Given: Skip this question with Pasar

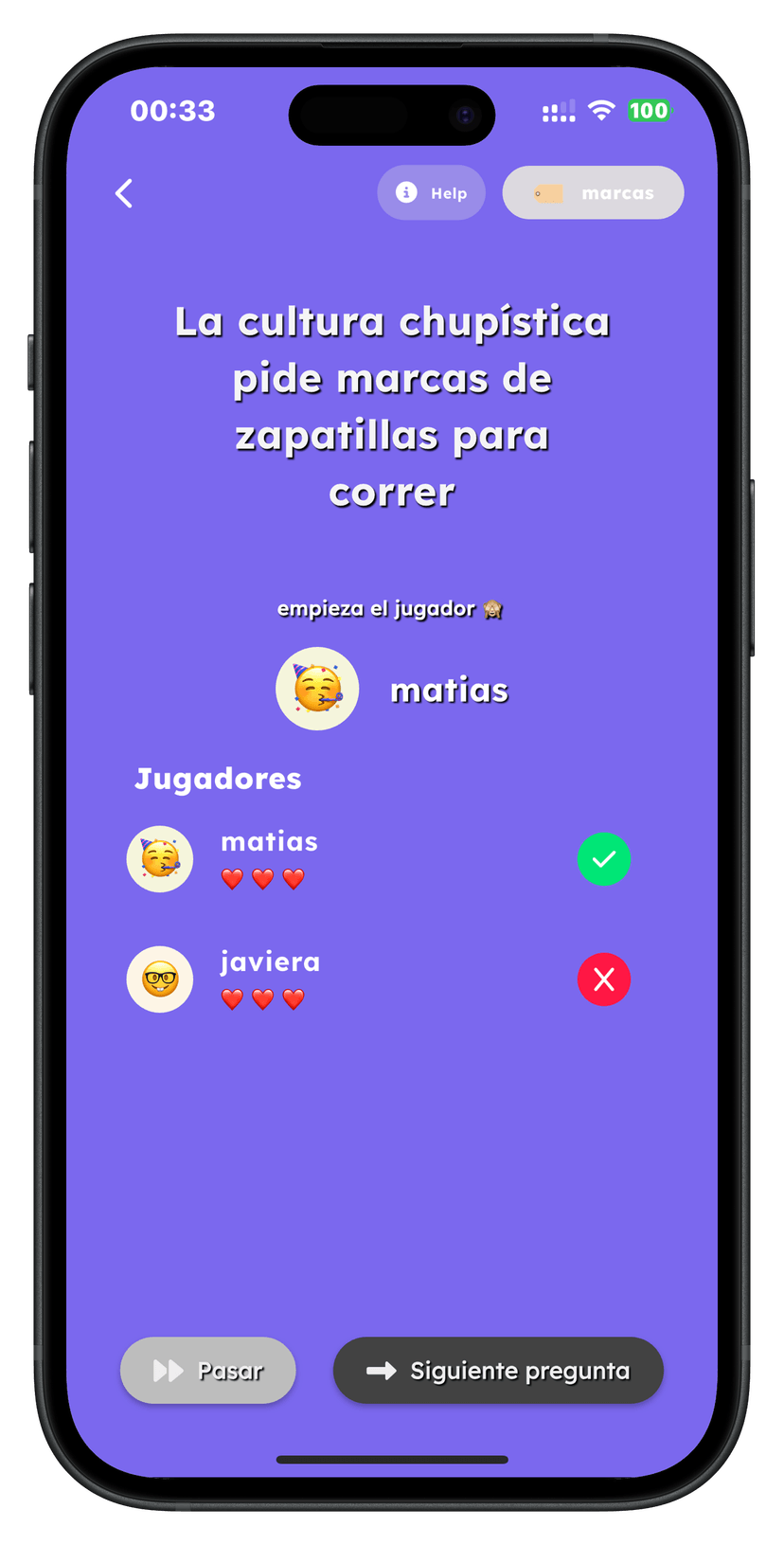Looking at the screenshot, I should pyautogui.click(x=208, y=1371).
